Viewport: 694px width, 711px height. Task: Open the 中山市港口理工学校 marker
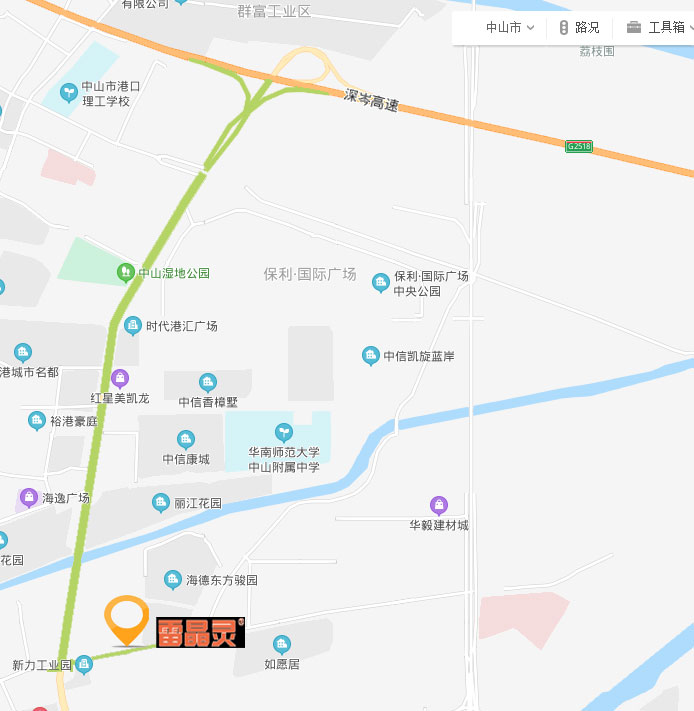point(69,94)
